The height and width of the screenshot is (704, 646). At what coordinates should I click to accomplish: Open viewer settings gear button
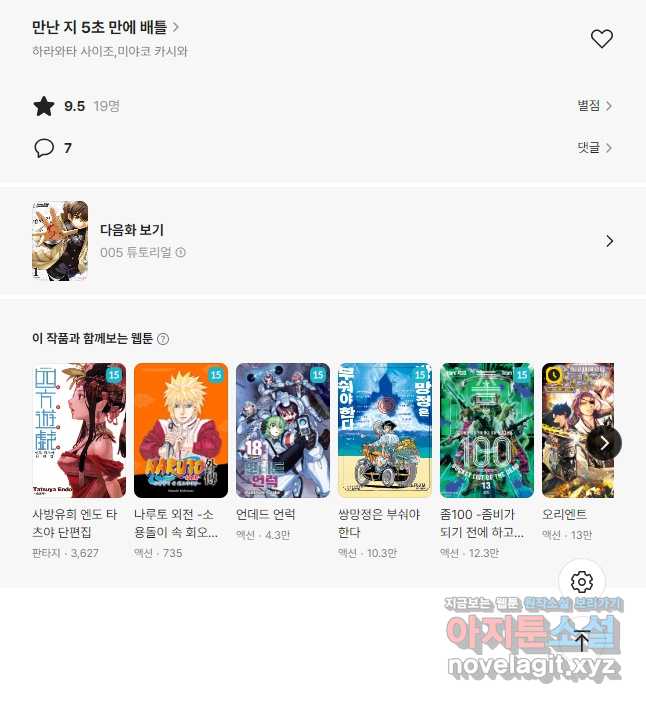click(582, 582)
